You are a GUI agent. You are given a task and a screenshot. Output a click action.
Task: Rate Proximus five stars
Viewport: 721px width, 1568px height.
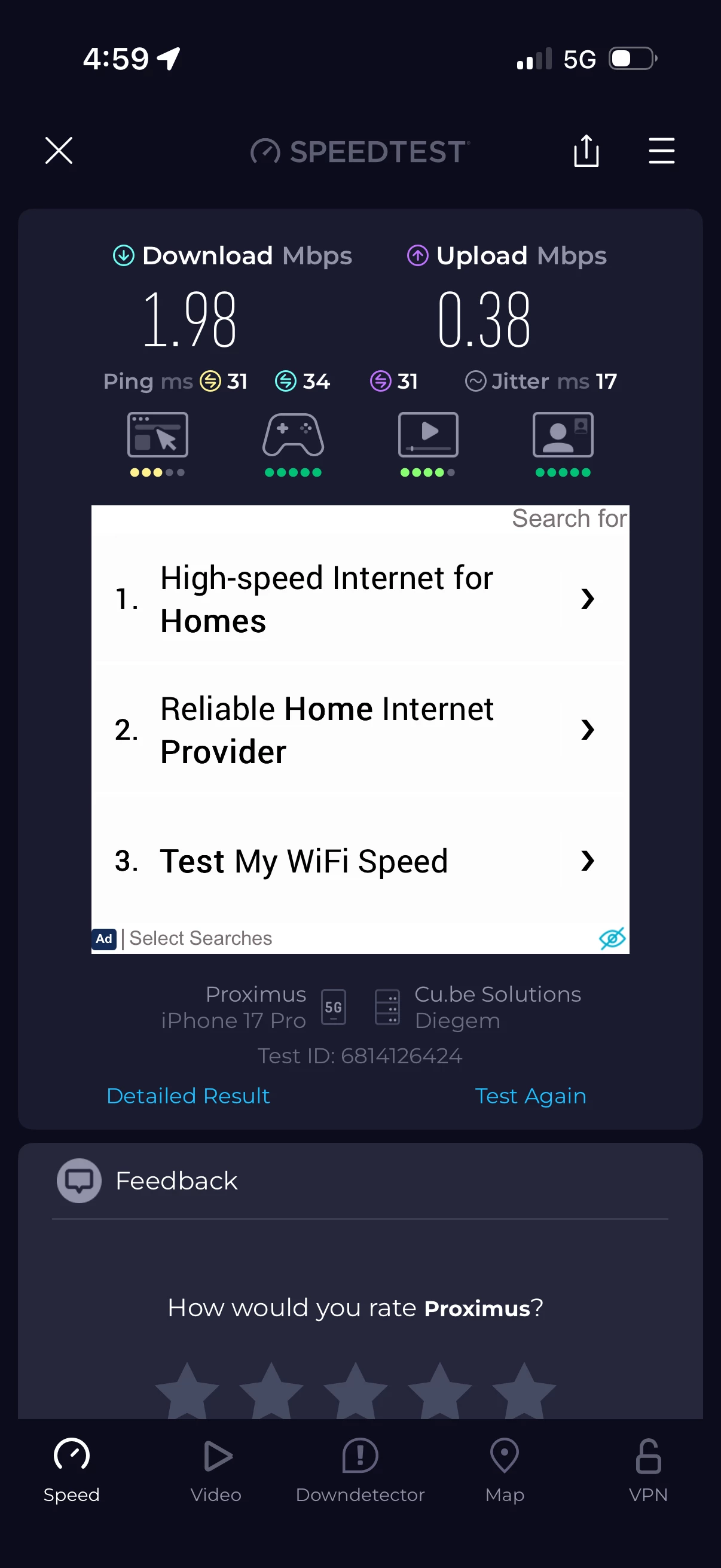(x=524, y=1392)
